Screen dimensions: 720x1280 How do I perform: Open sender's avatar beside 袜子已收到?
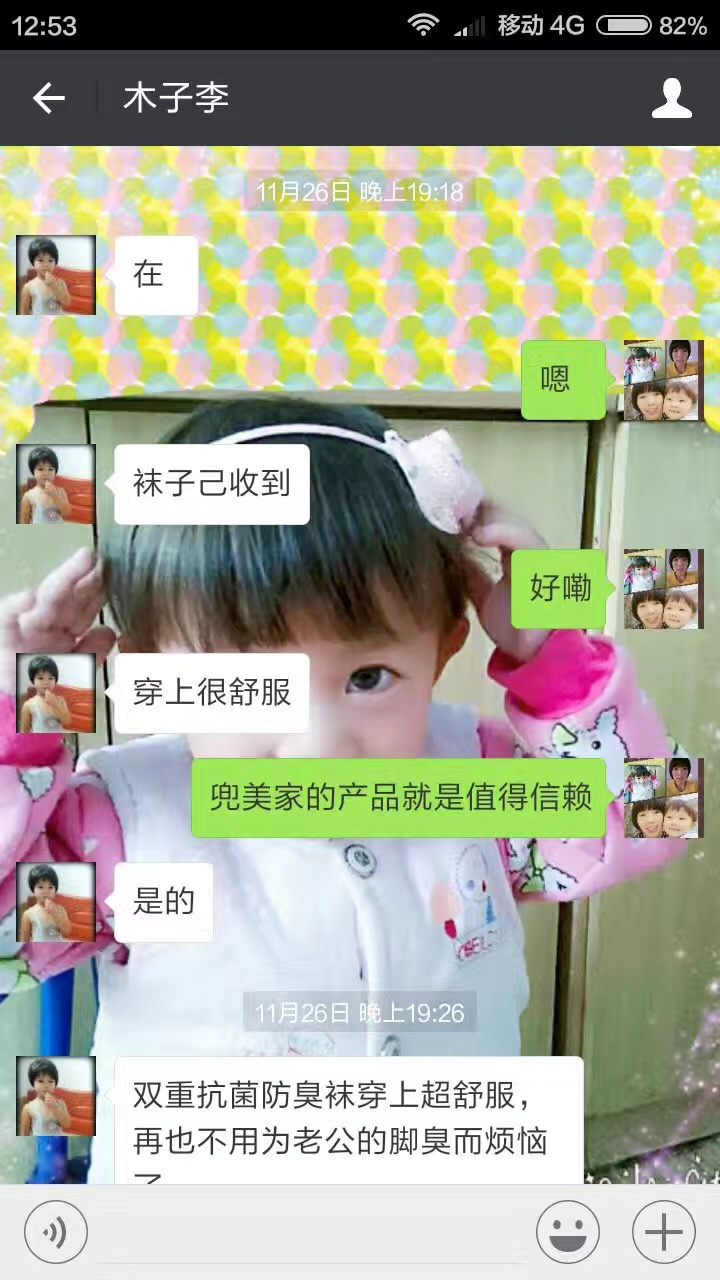(x=56, y=484)
